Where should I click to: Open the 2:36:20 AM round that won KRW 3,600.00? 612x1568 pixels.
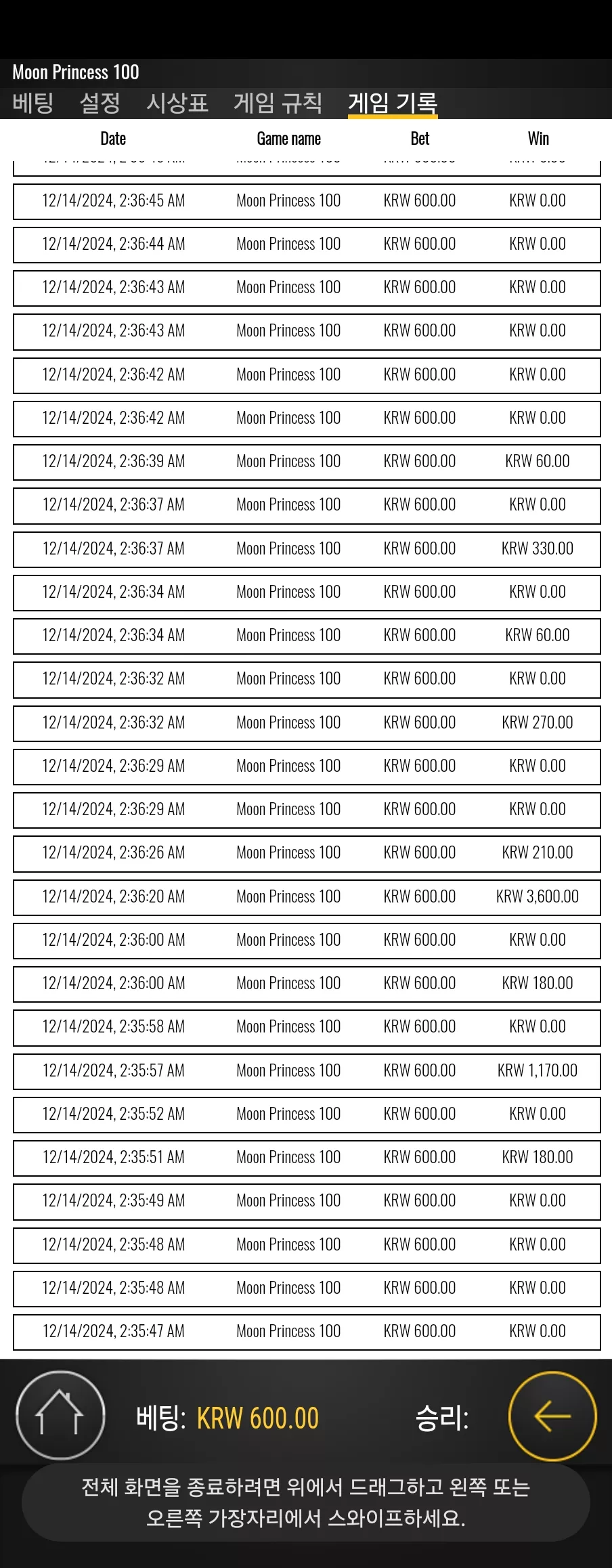click(307, 897)
